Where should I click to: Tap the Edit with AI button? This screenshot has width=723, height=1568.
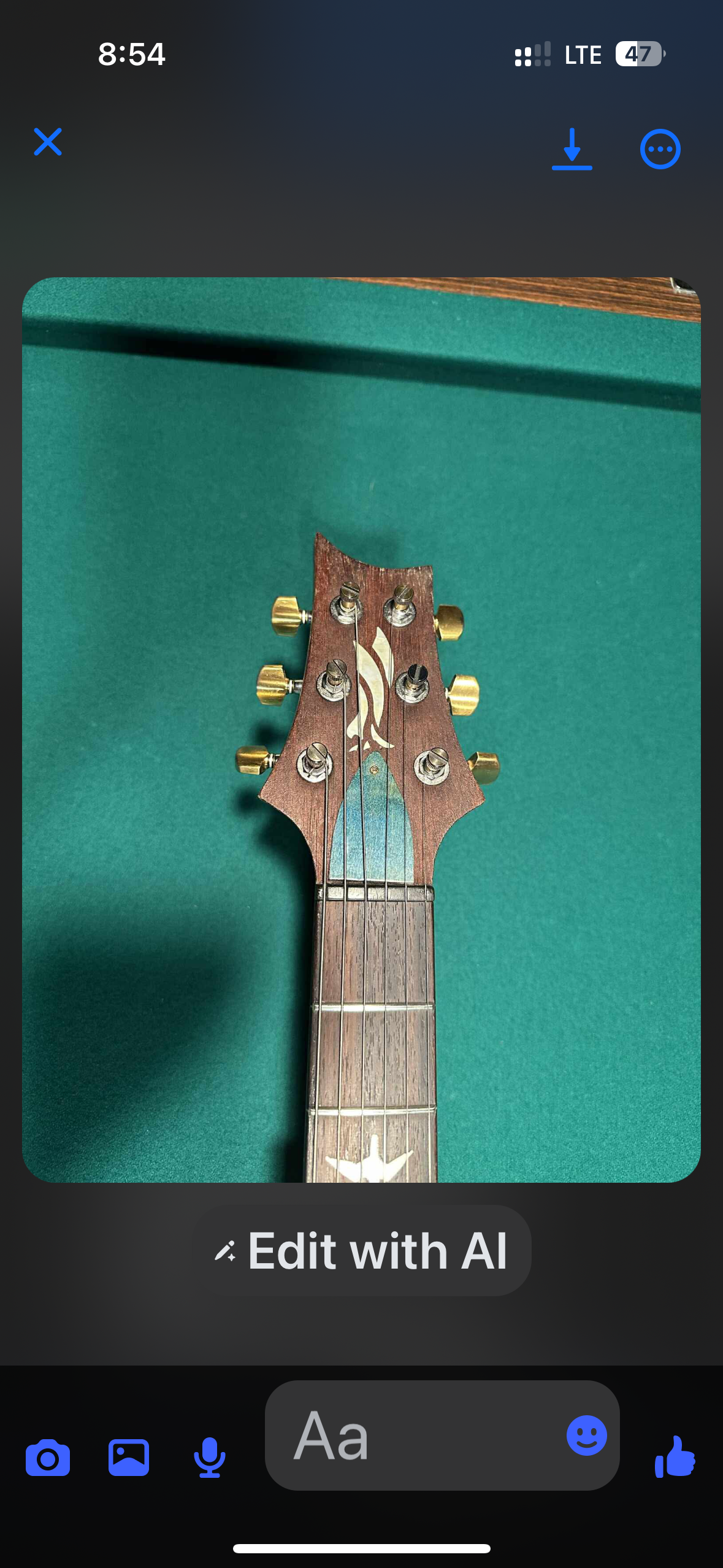click(362, 1251)
